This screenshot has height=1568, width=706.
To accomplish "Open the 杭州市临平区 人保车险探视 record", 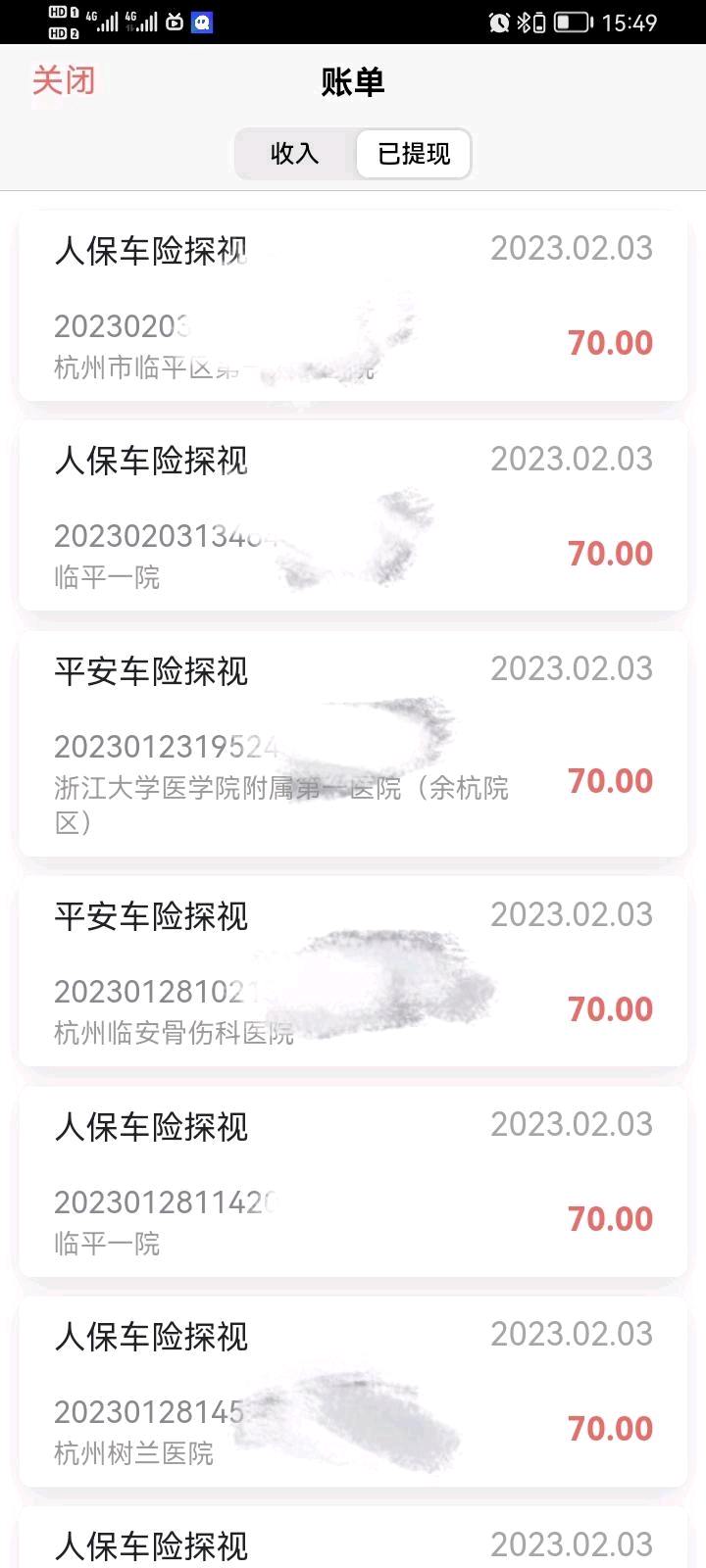I will [353, 306].
